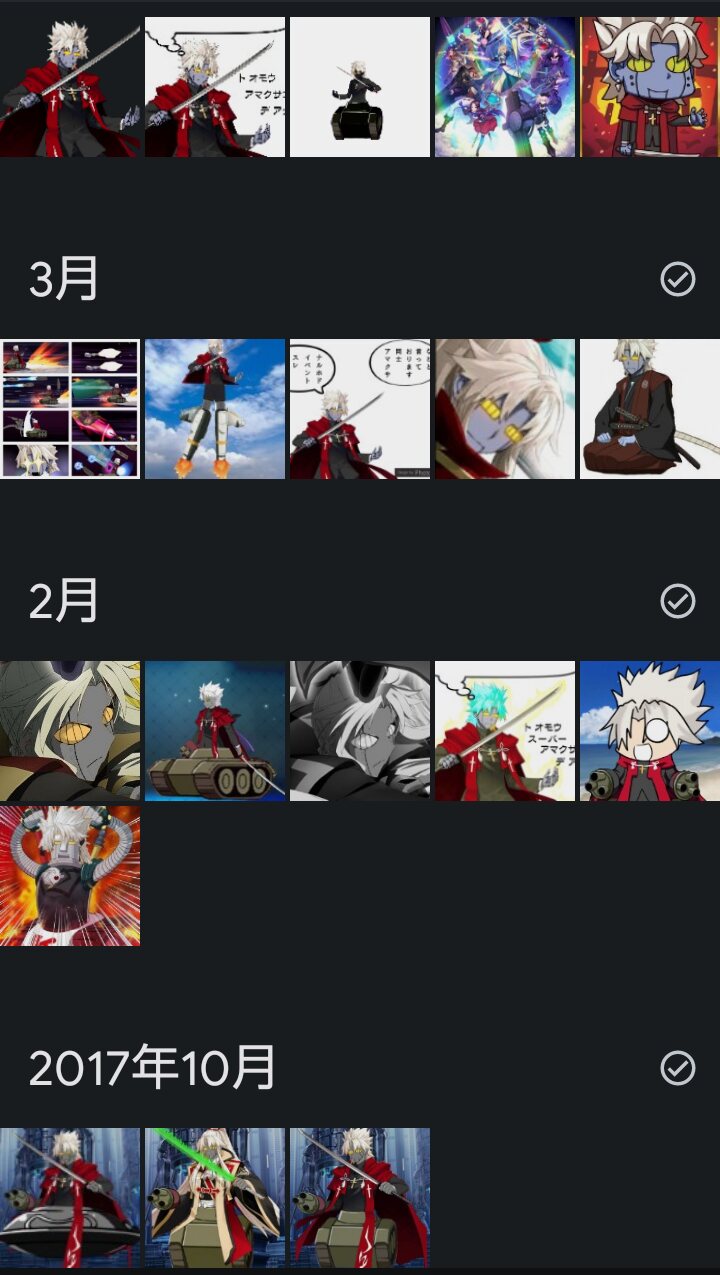Open the close-up photo of glowing yellow eyes
Viewport: 720px width, 1275px height.
coord(505,409)
